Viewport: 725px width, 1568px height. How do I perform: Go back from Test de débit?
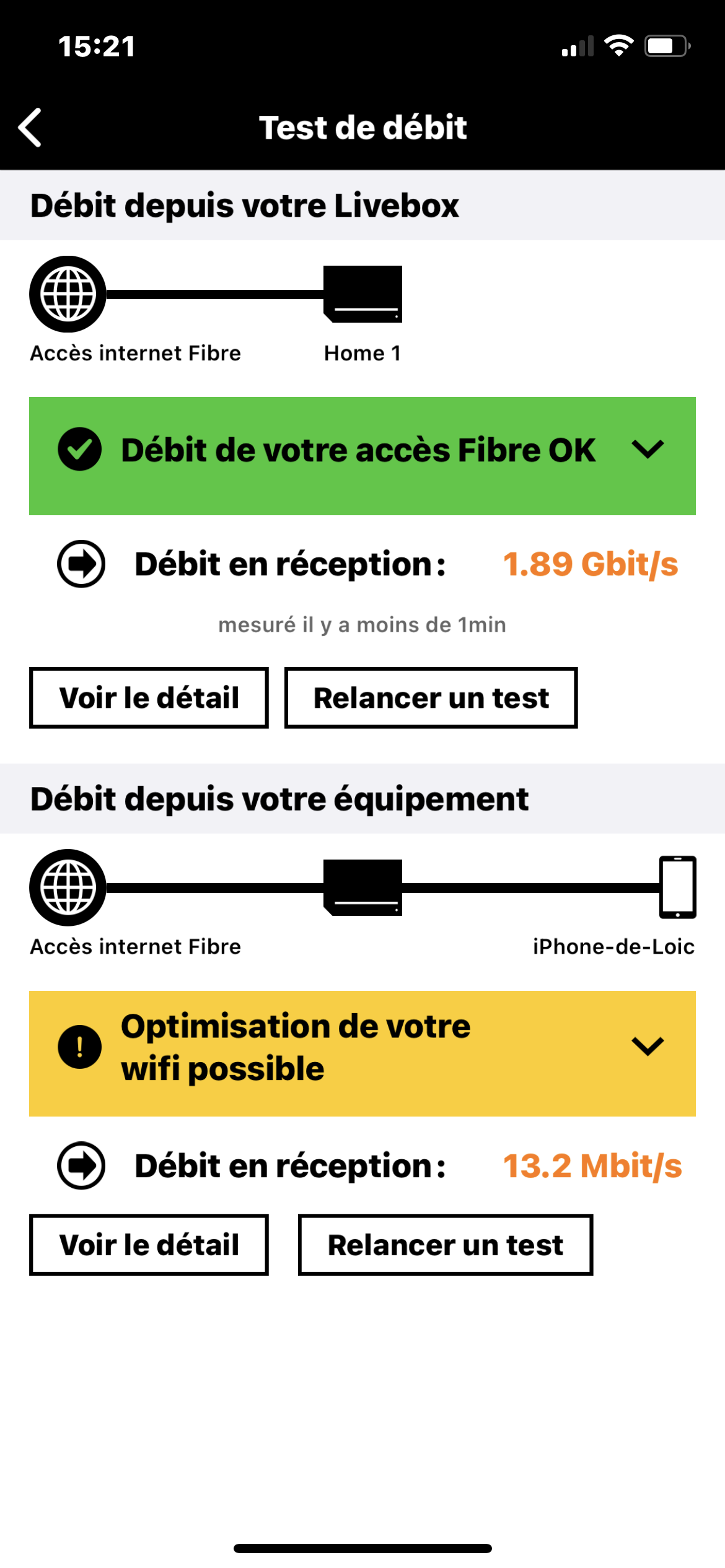click(30, 128)
